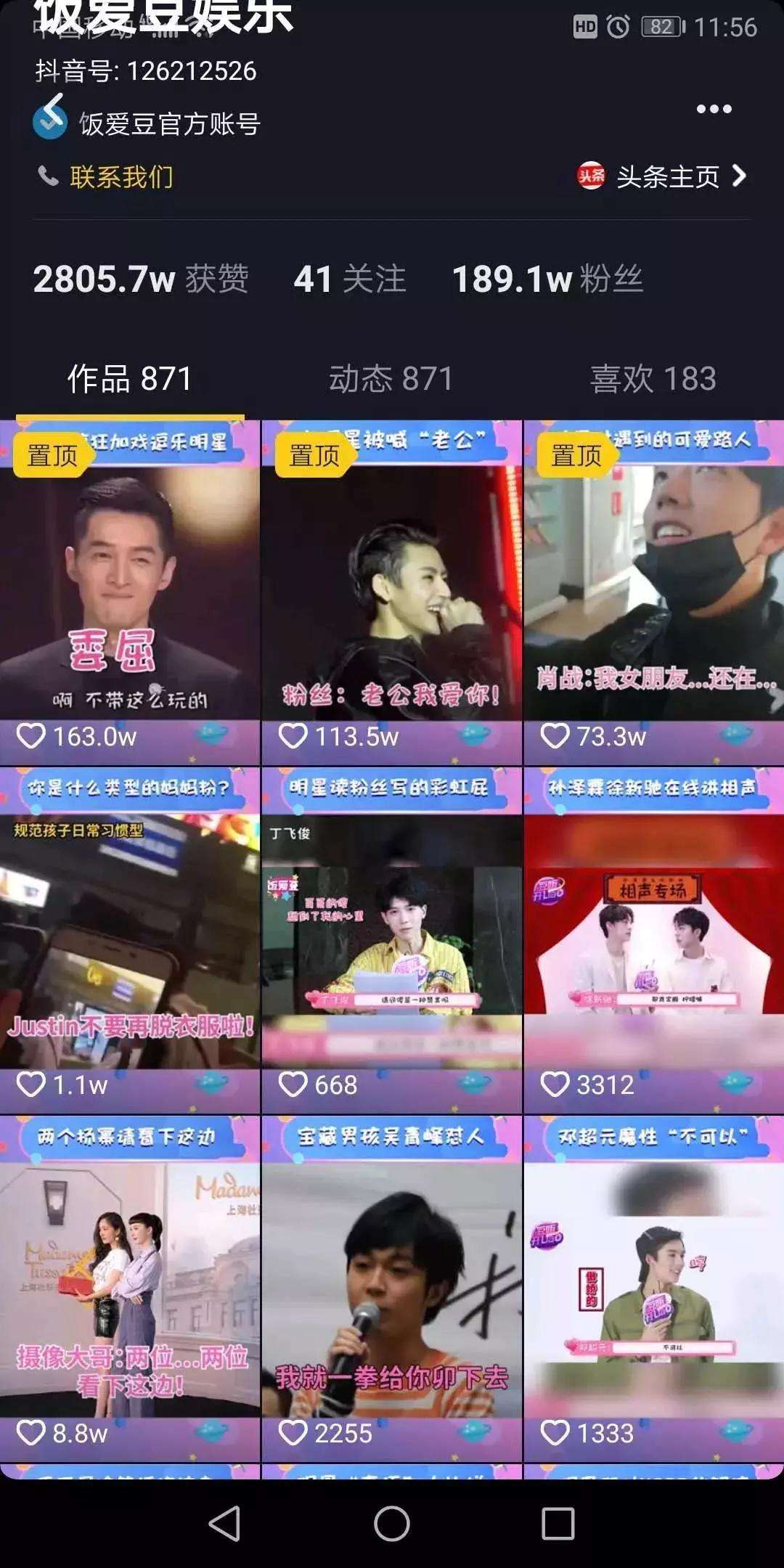The image size is (784, 1568).
Task: Open video 明星读粉丝写的彩虹屁
Action: tap(391, 941)
